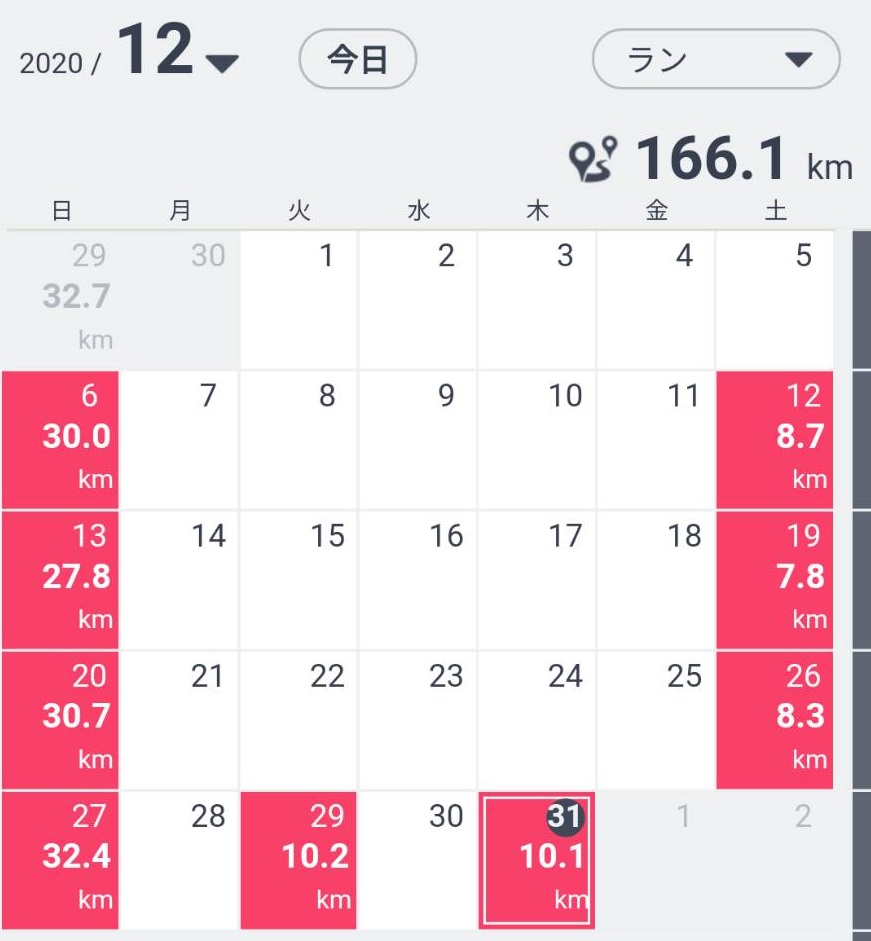Select December 30 on the calendar
The width and height of the screenshot is (871, 941).
click(x=418, y=860)
